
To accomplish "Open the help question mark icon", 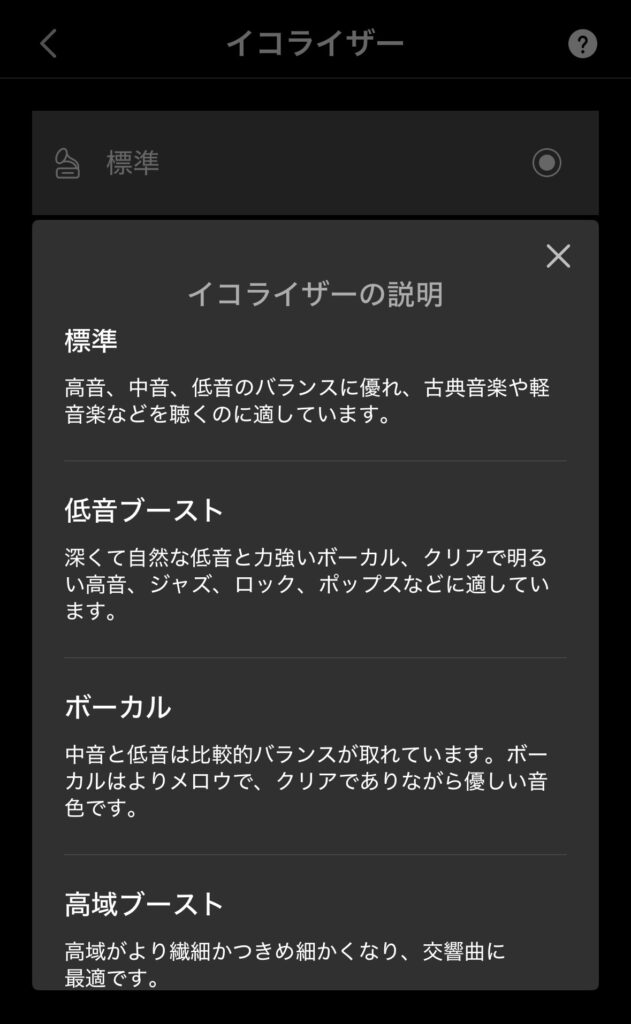I will (x=582, y=44).
